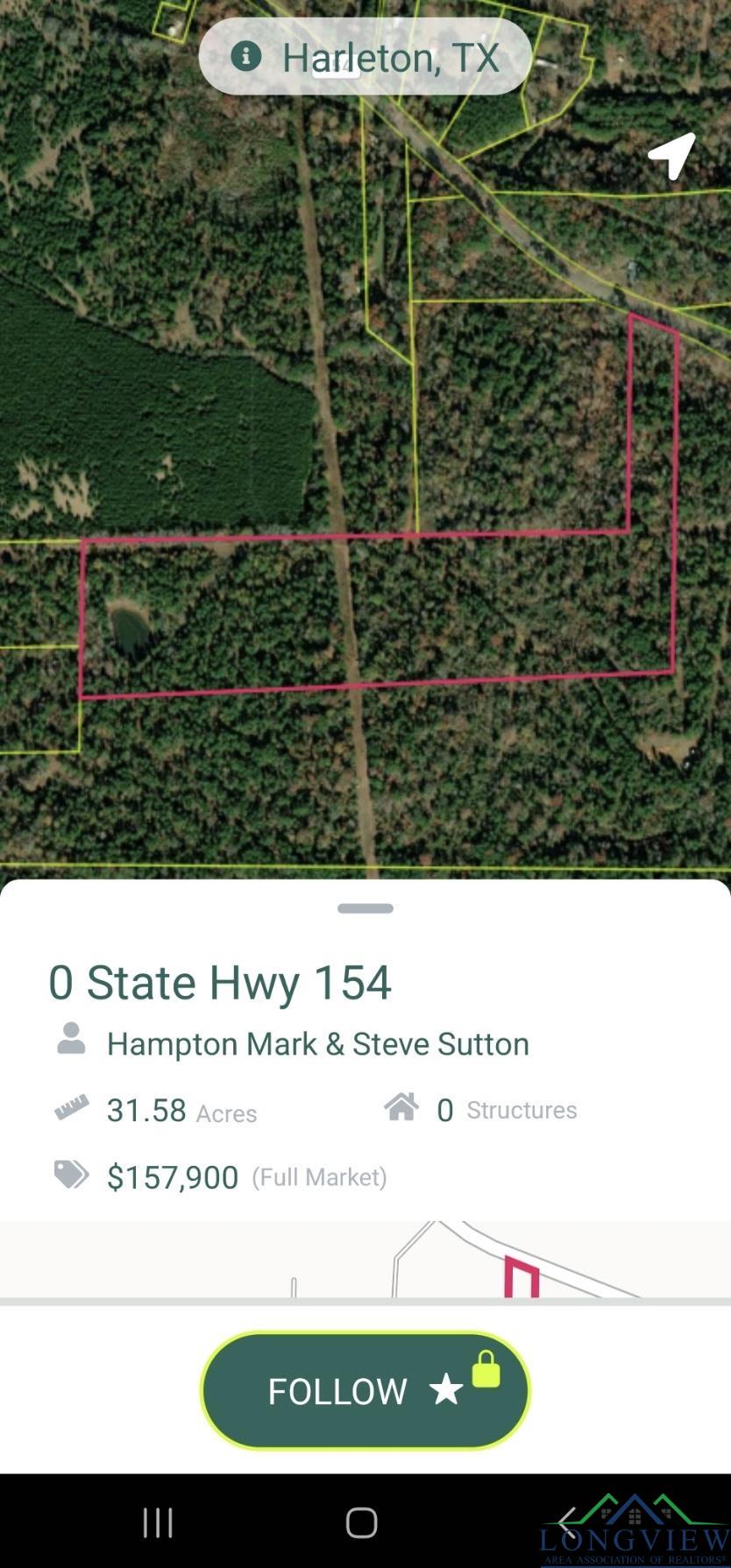Open recent apps from the navigation bar
This screenshot has width=731, height=1568.
[158, 1522]
